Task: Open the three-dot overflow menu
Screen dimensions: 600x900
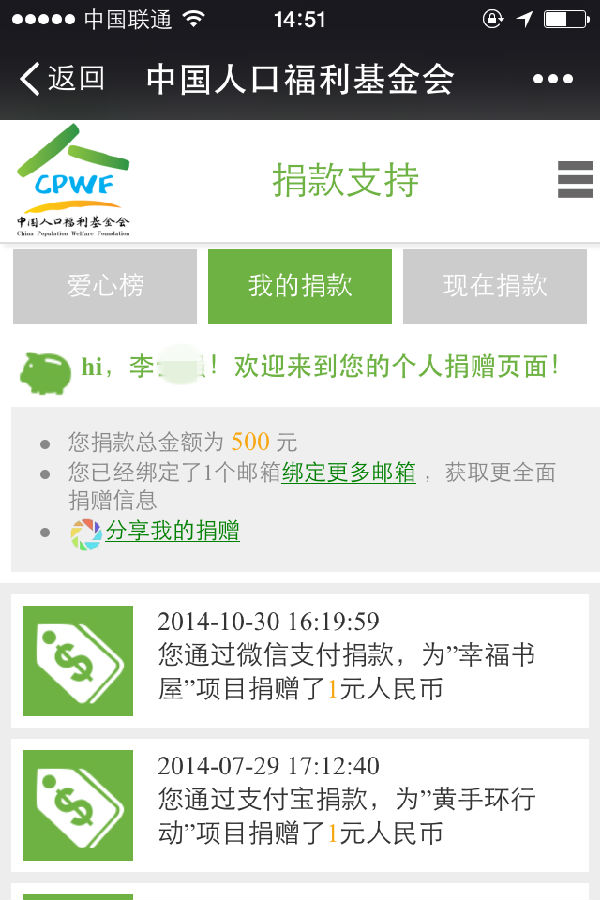Action: [551, 79]
